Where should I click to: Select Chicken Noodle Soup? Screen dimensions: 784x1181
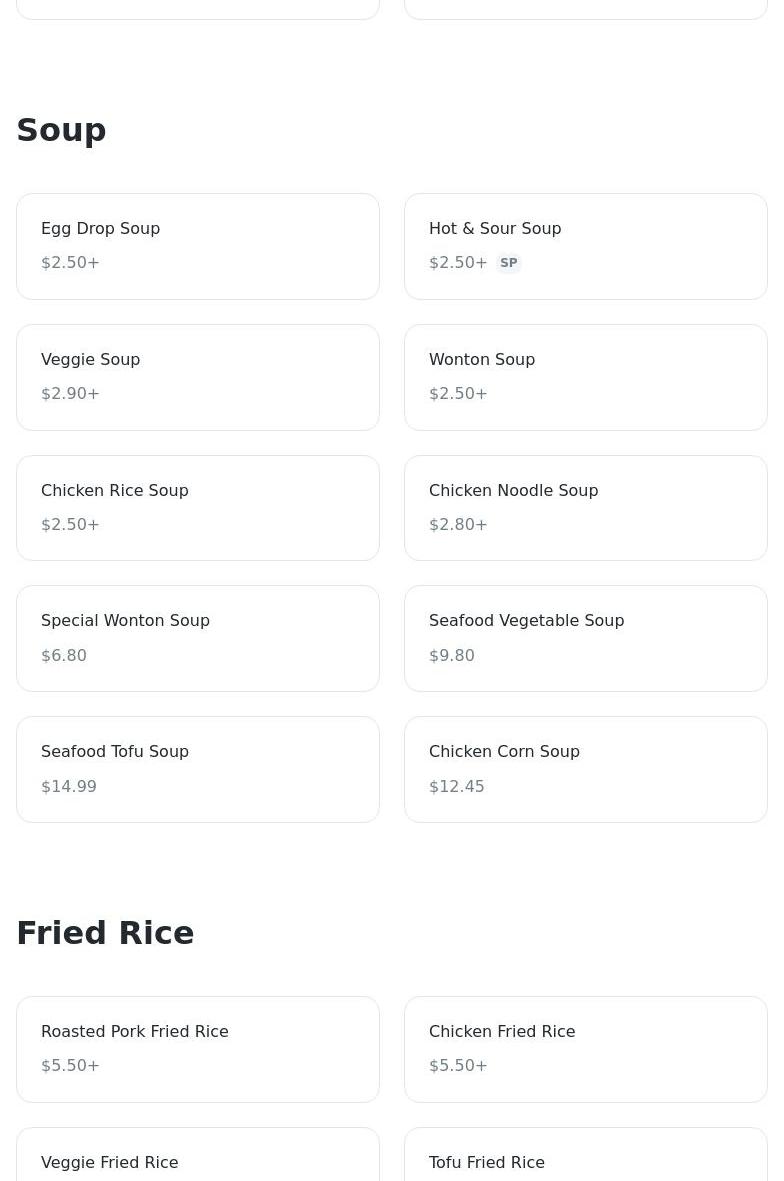(586, 508)
